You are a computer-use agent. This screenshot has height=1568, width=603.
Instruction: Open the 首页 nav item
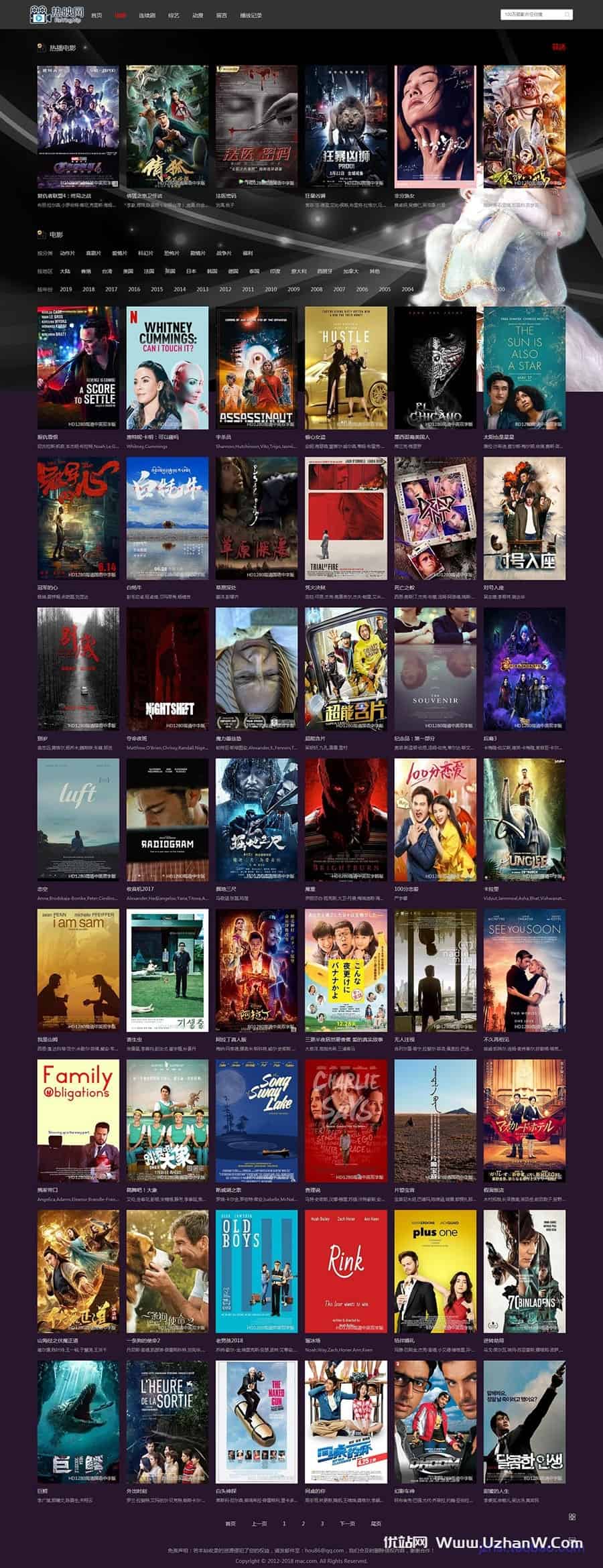point(96,15)
